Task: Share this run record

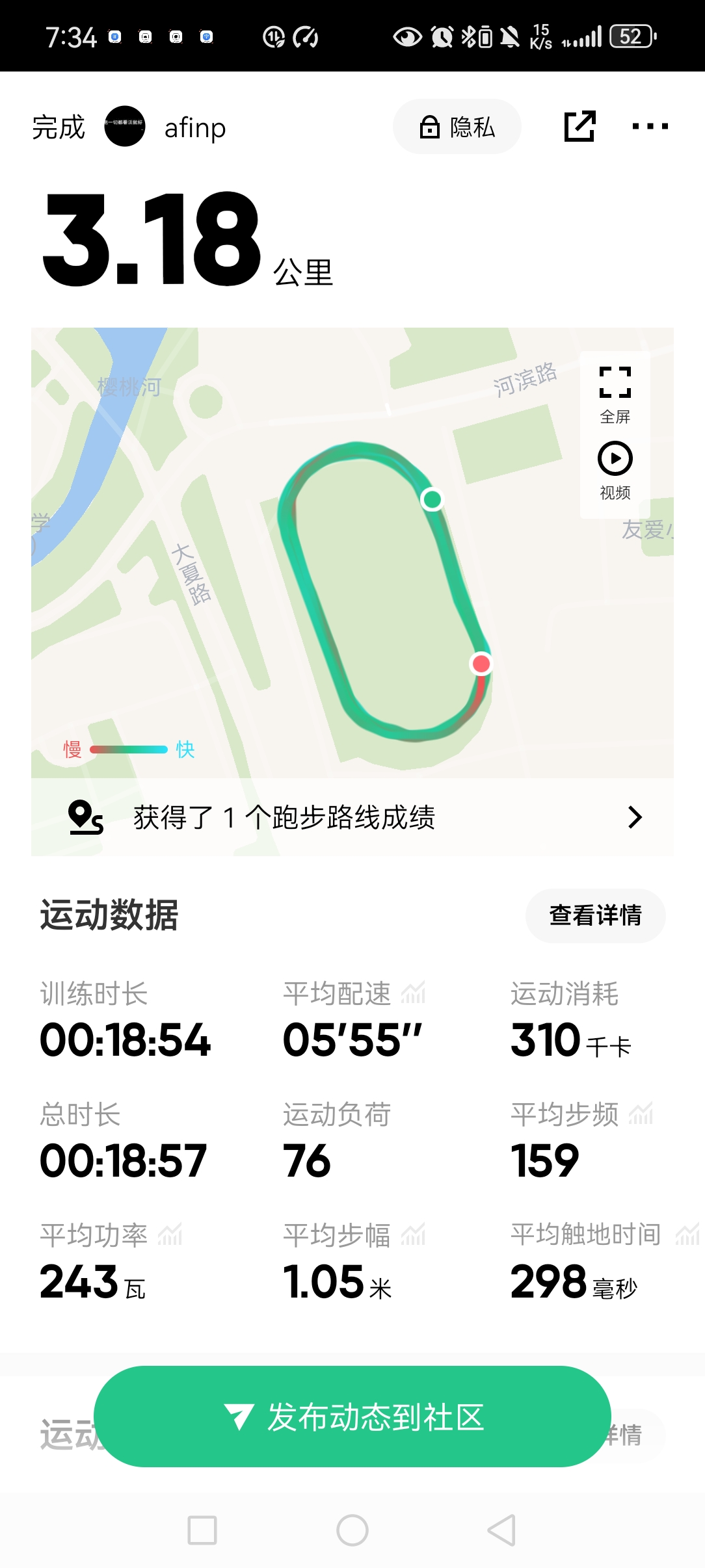Action: pos(579,126)
